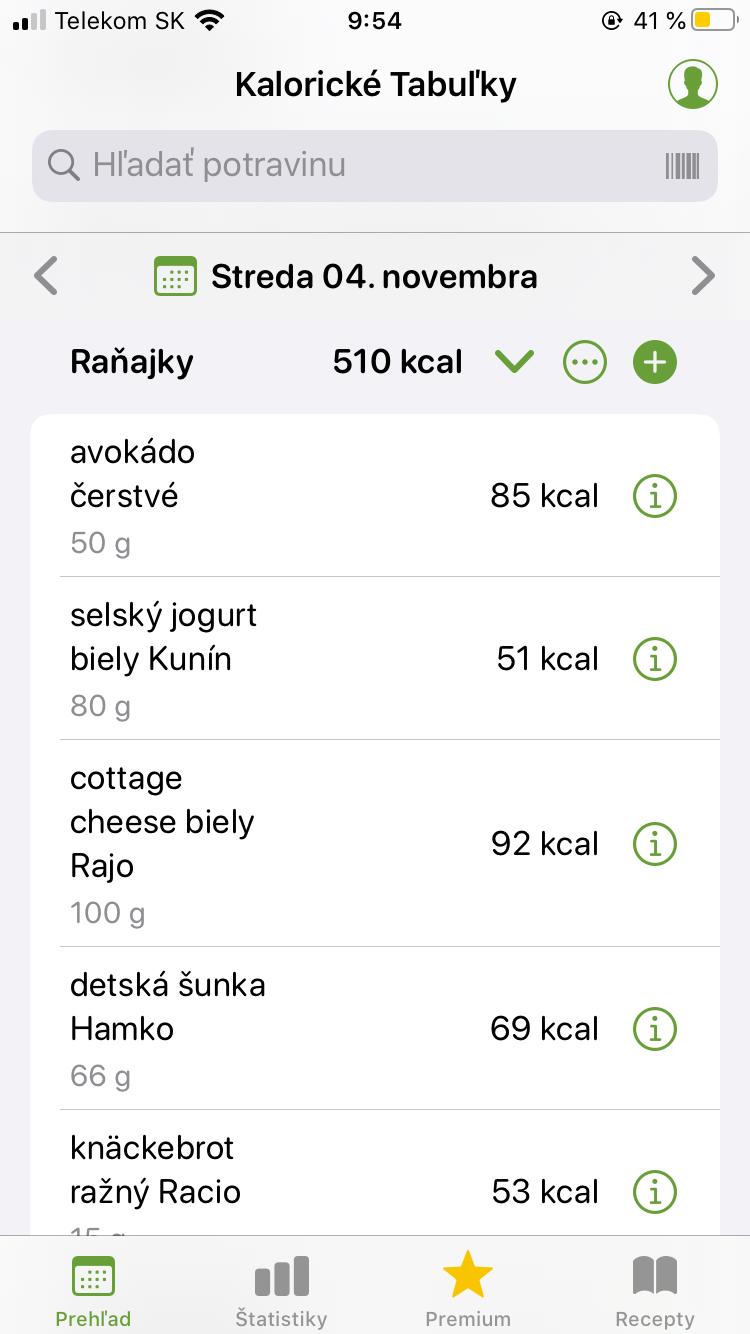
Task: Add a food to Raňajky
Action: [x=655, y=362]
